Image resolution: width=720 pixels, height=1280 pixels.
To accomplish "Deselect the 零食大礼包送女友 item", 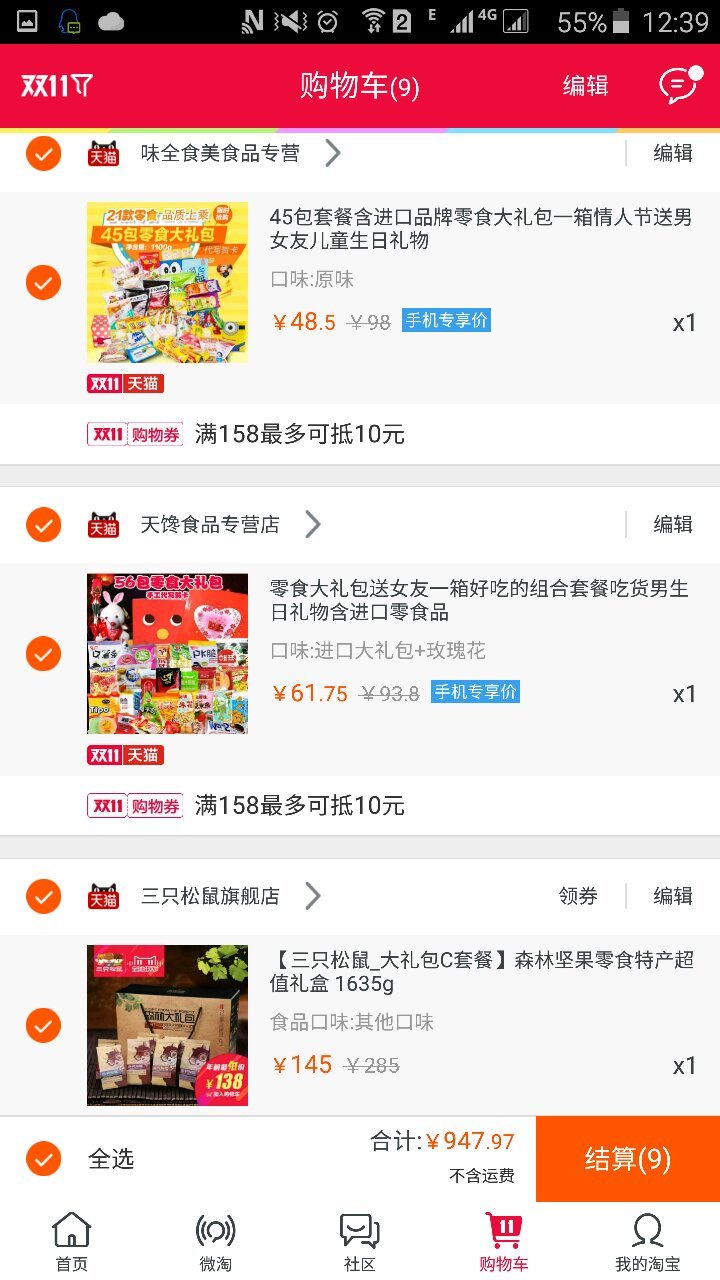I will coord(43,654).
